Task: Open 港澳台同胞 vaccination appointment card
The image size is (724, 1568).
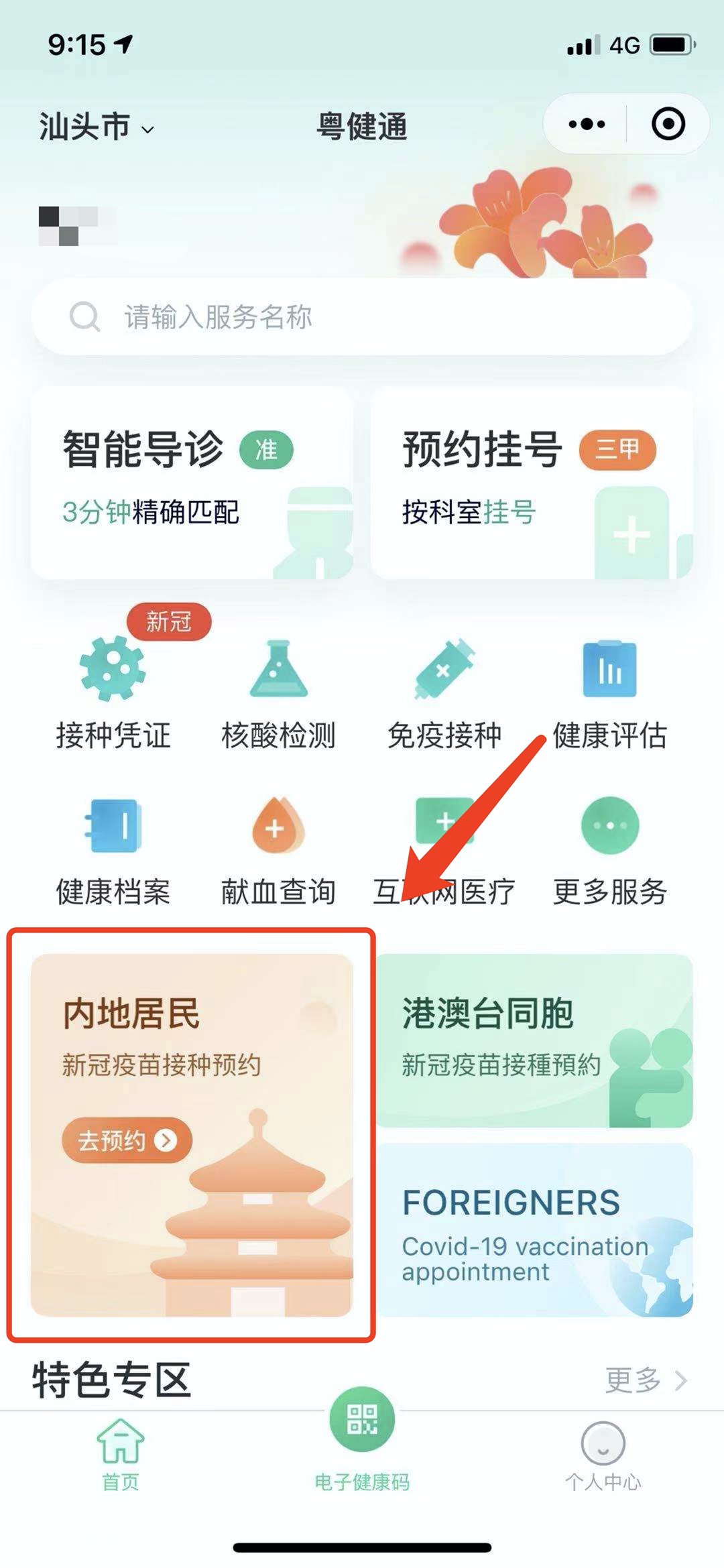Action: coord(534,1040)
